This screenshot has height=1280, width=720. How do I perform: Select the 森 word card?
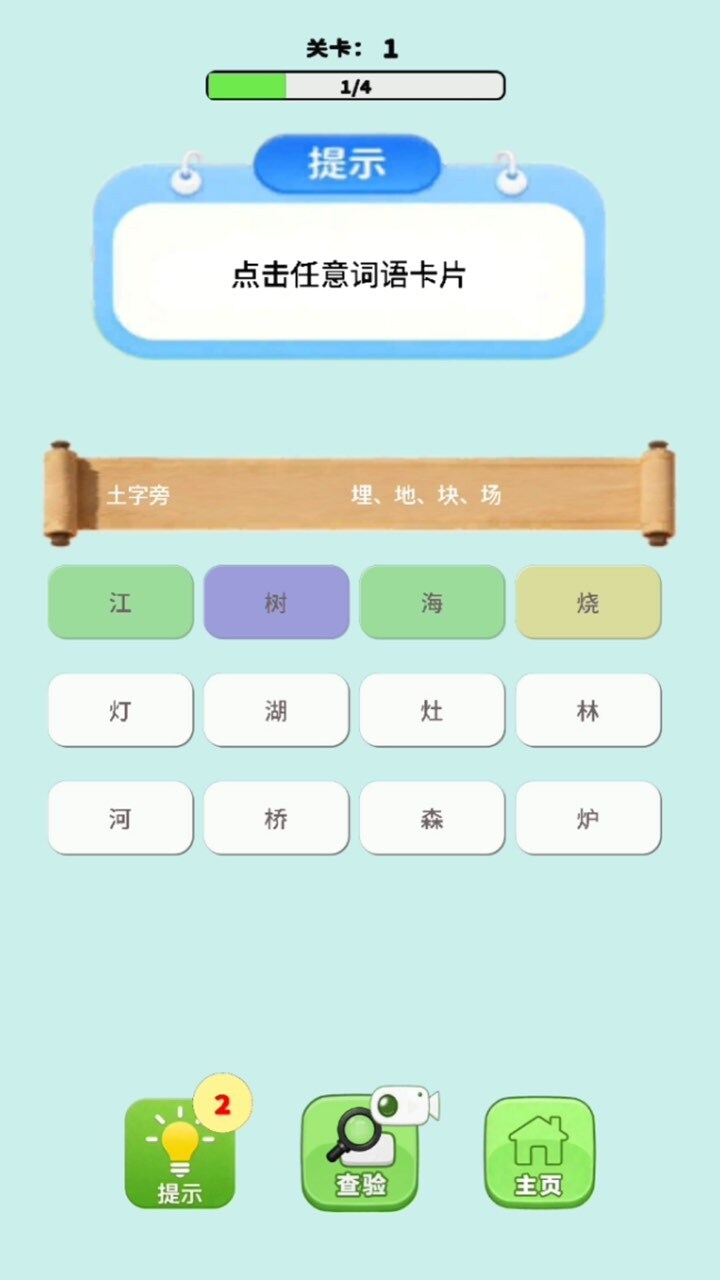pyautogui.click(x=432, y=818)
